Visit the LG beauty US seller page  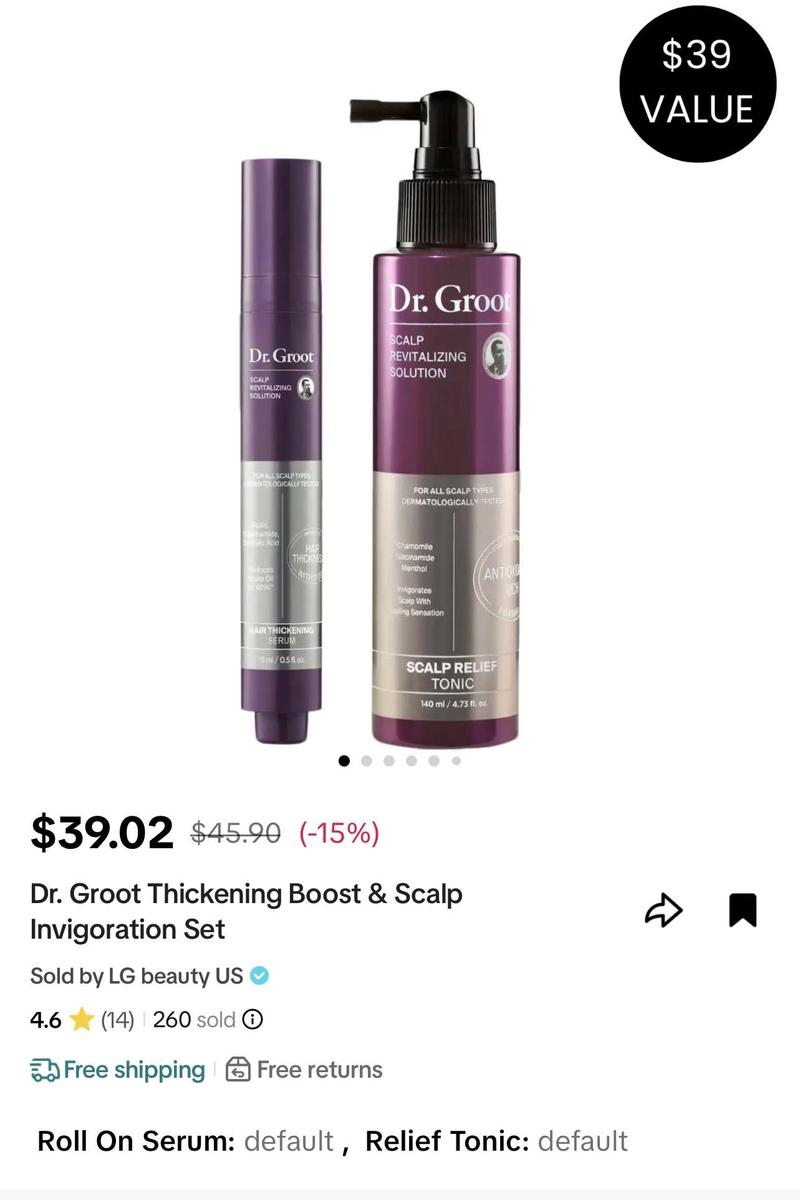[137, 976]
